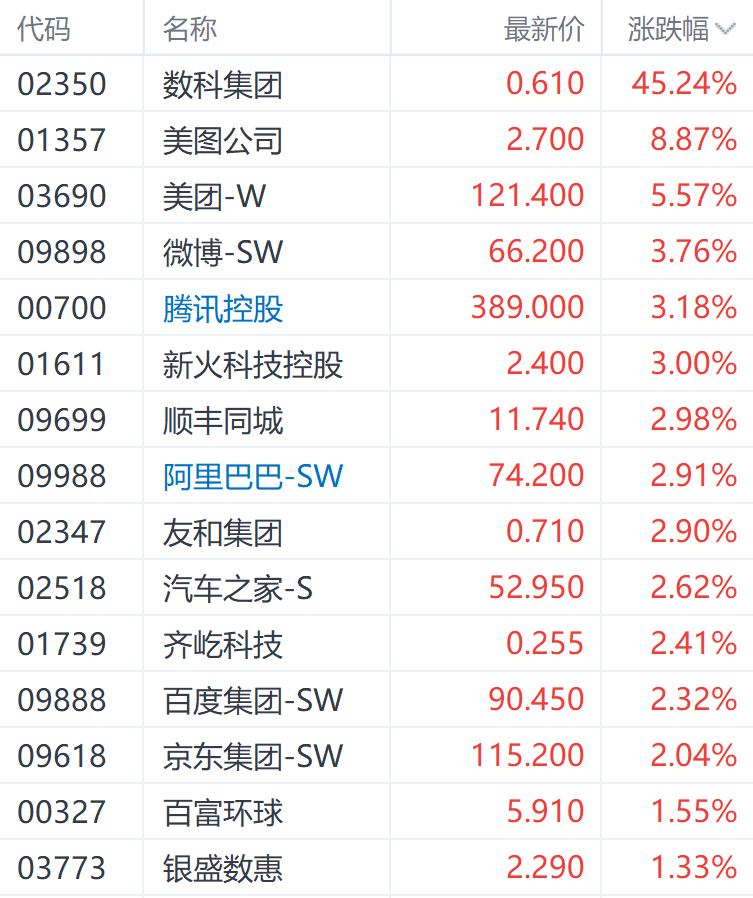The width and height of the screenshot is (753, 898).
Task: Select 阿里巴巴-SW from the list
Action: [253, 476]
